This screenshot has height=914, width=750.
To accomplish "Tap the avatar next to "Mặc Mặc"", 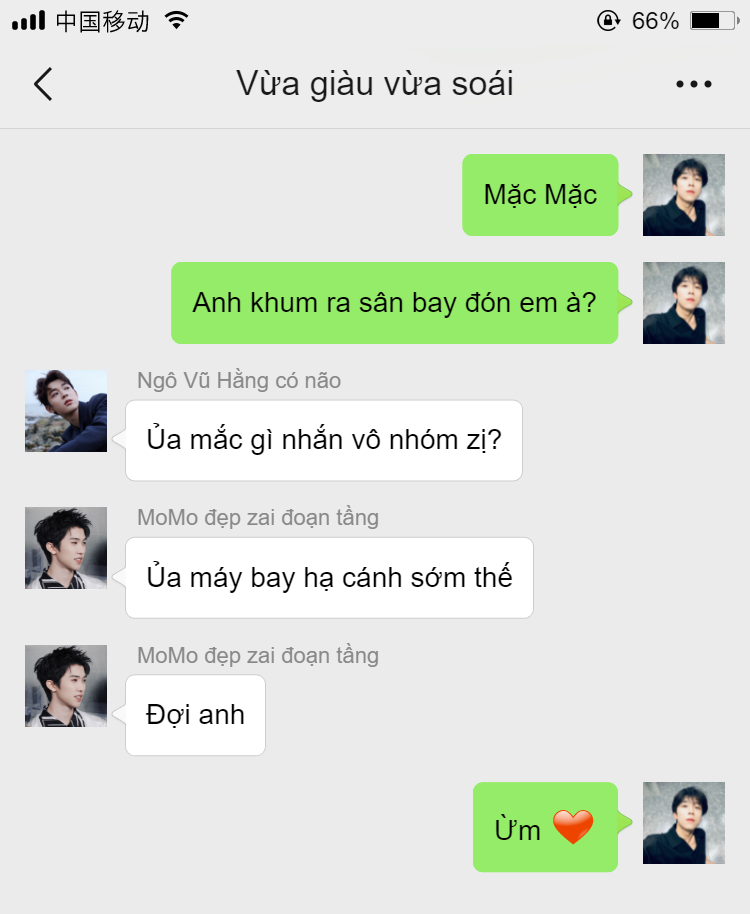I will (x=683, y=195).
